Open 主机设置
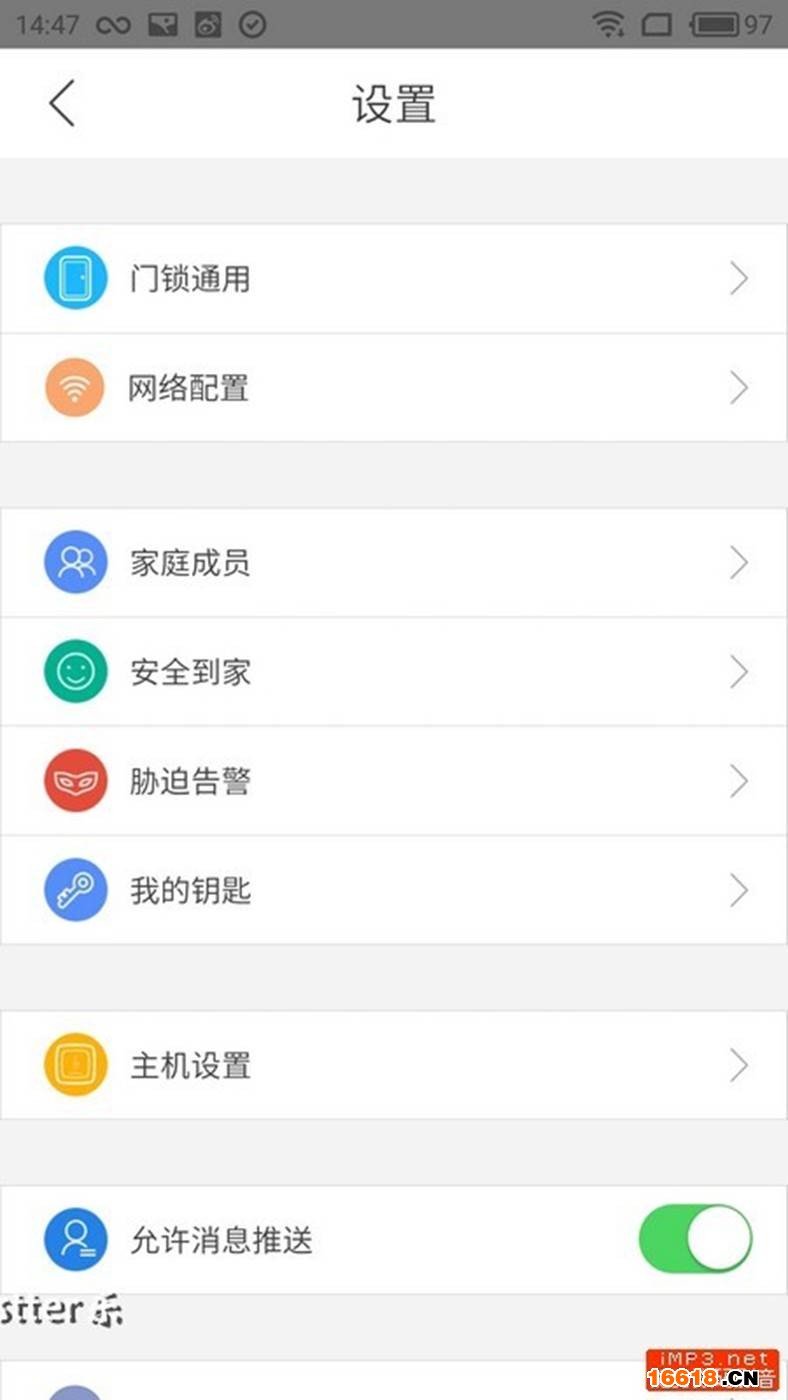788x1400 pixels. pos(393,1065)
